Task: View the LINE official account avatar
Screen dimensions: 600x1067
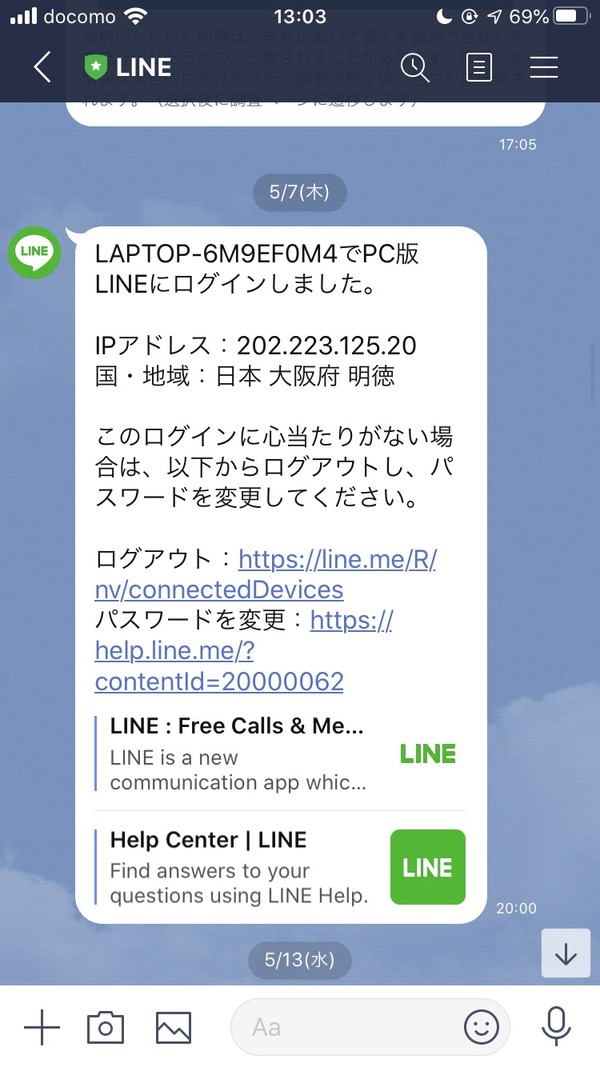Action: (x=34, y=252)
